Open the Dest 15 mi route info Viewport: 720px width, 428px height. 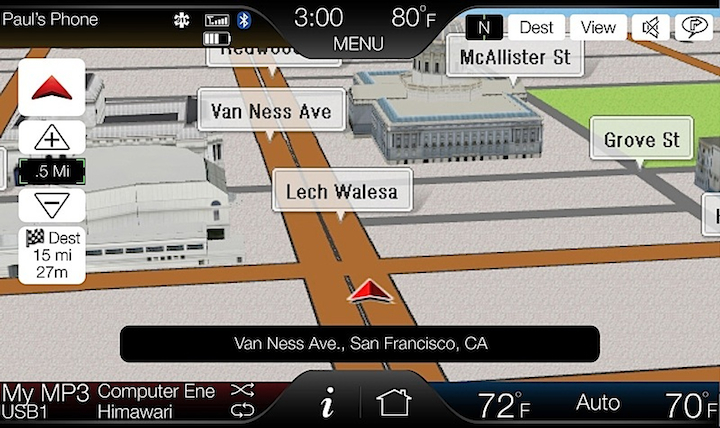pos(52,255)
